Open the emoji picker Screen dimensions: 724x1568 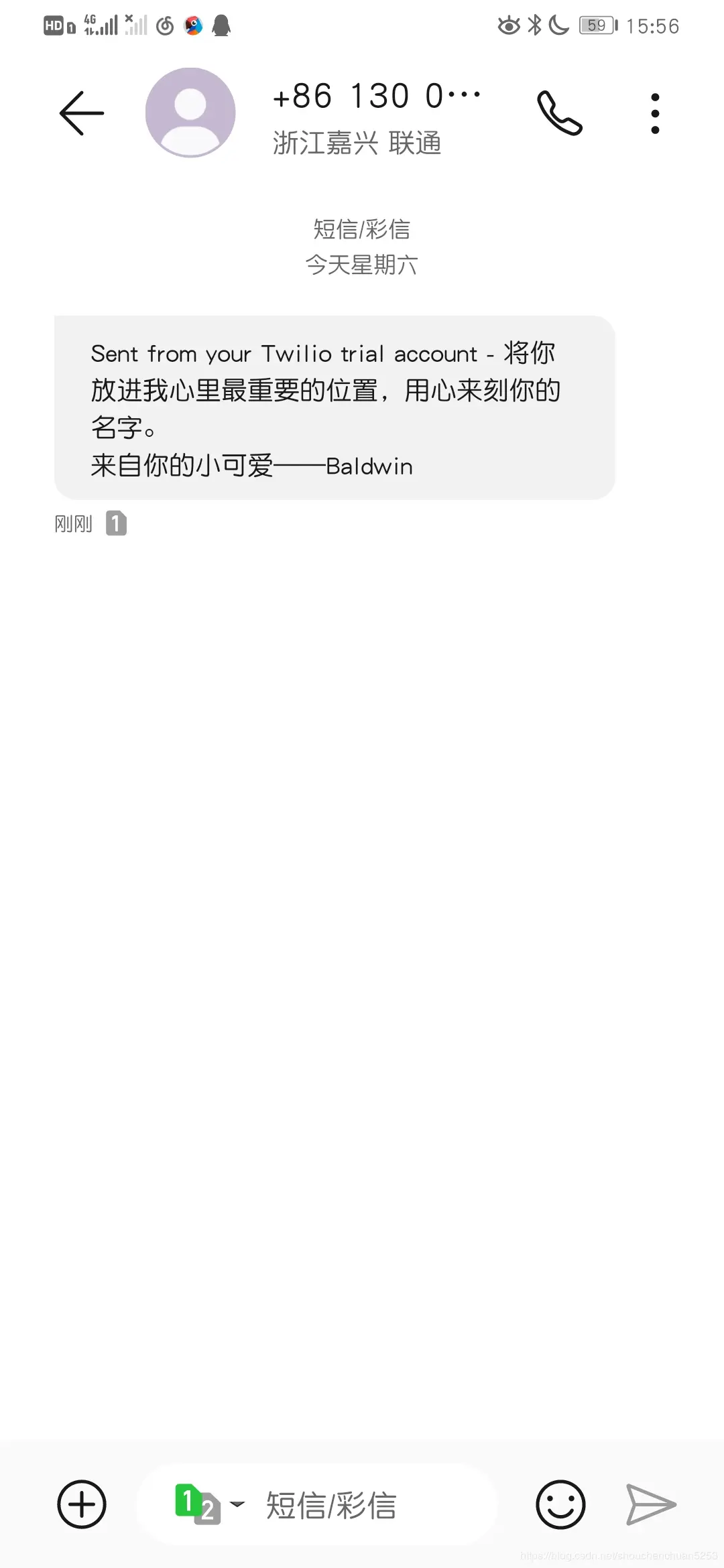(560, 1504)
